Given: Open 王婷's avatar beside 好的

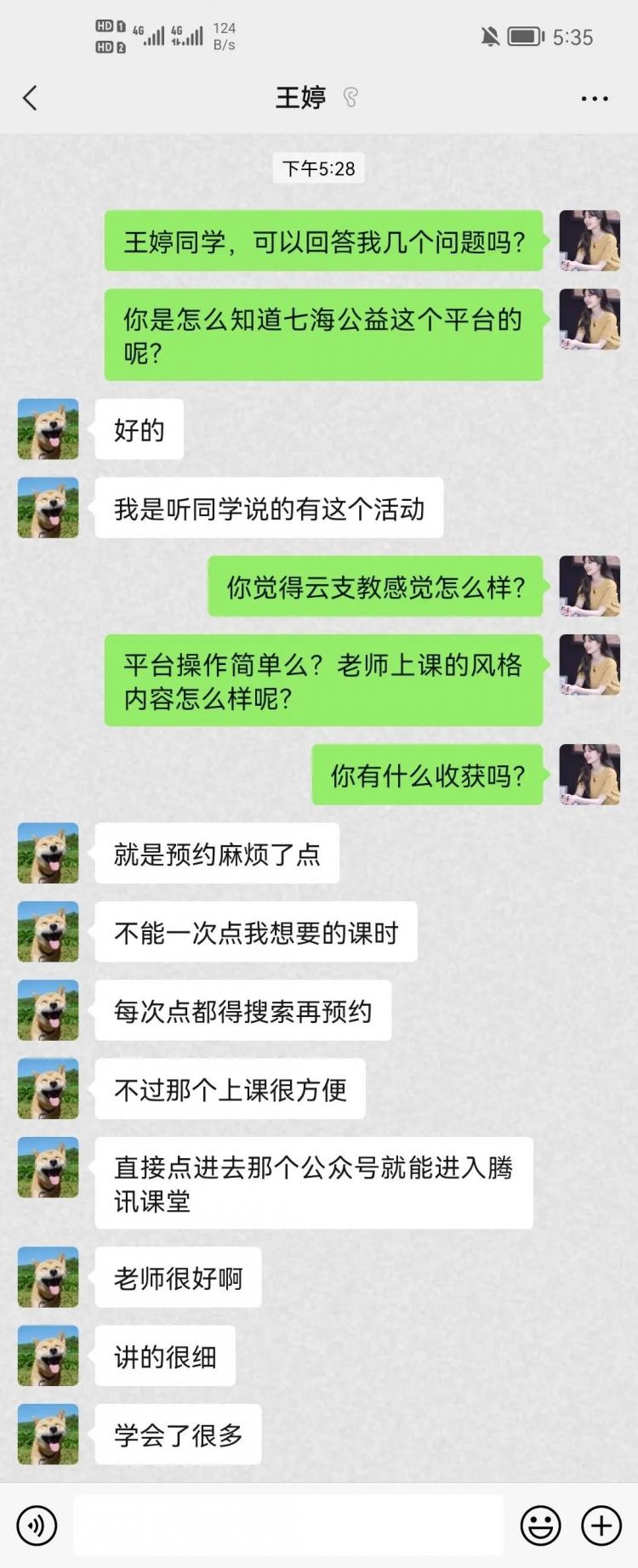Looking at the screenshot, I should (x=48, y=429).
